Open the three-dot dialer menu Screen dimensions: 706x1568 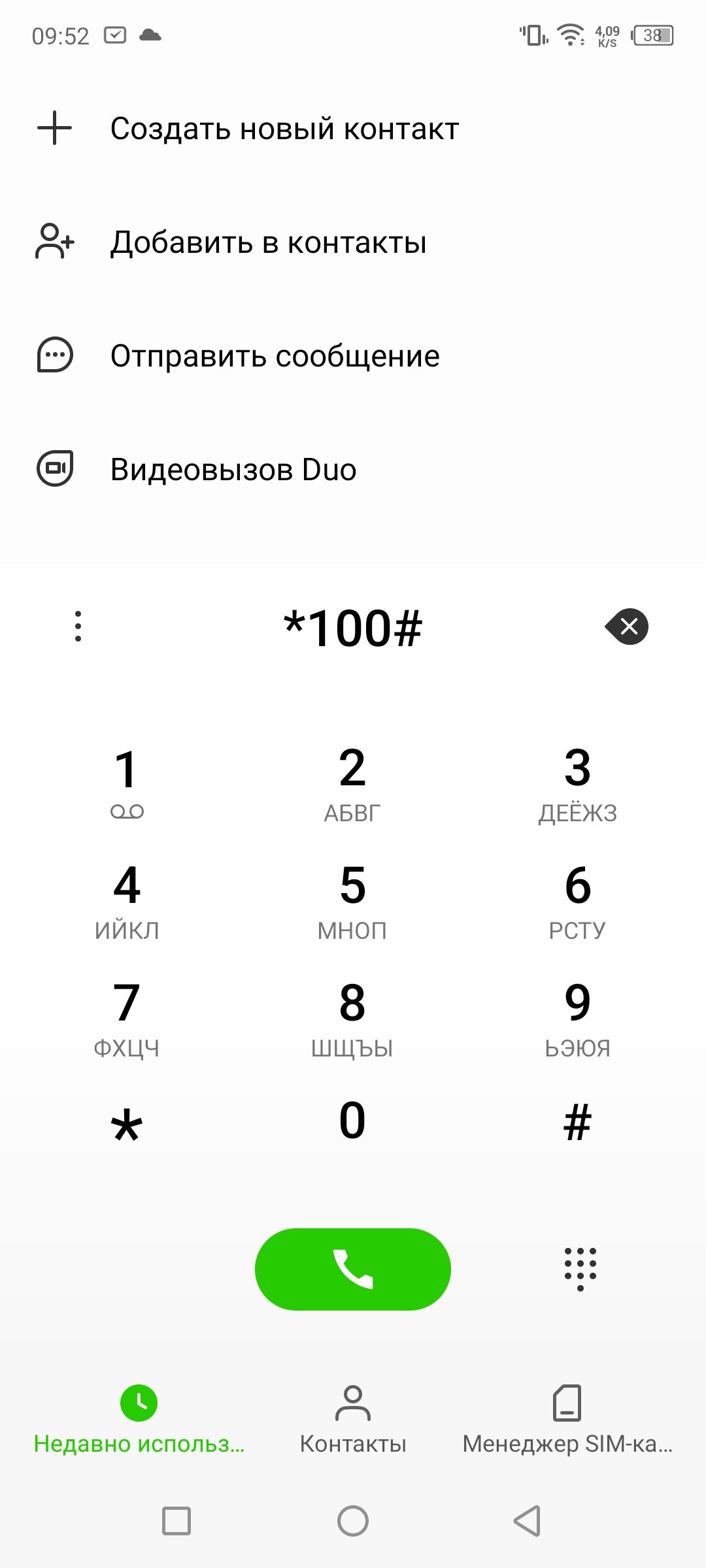click(x=78, y=626)
